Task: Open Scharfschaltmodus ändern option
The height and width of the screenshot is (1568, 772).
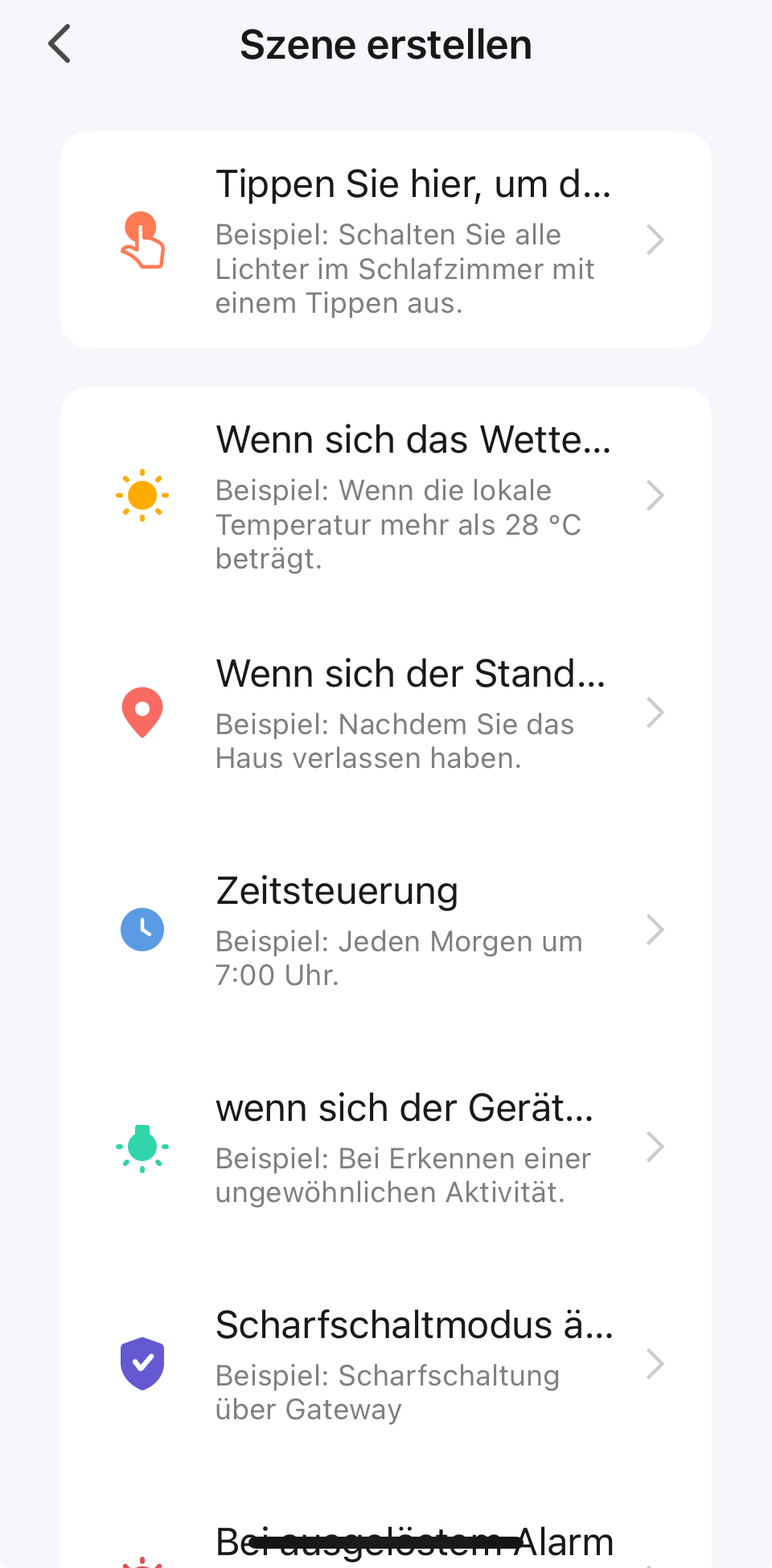Action: click(386, 1365)
